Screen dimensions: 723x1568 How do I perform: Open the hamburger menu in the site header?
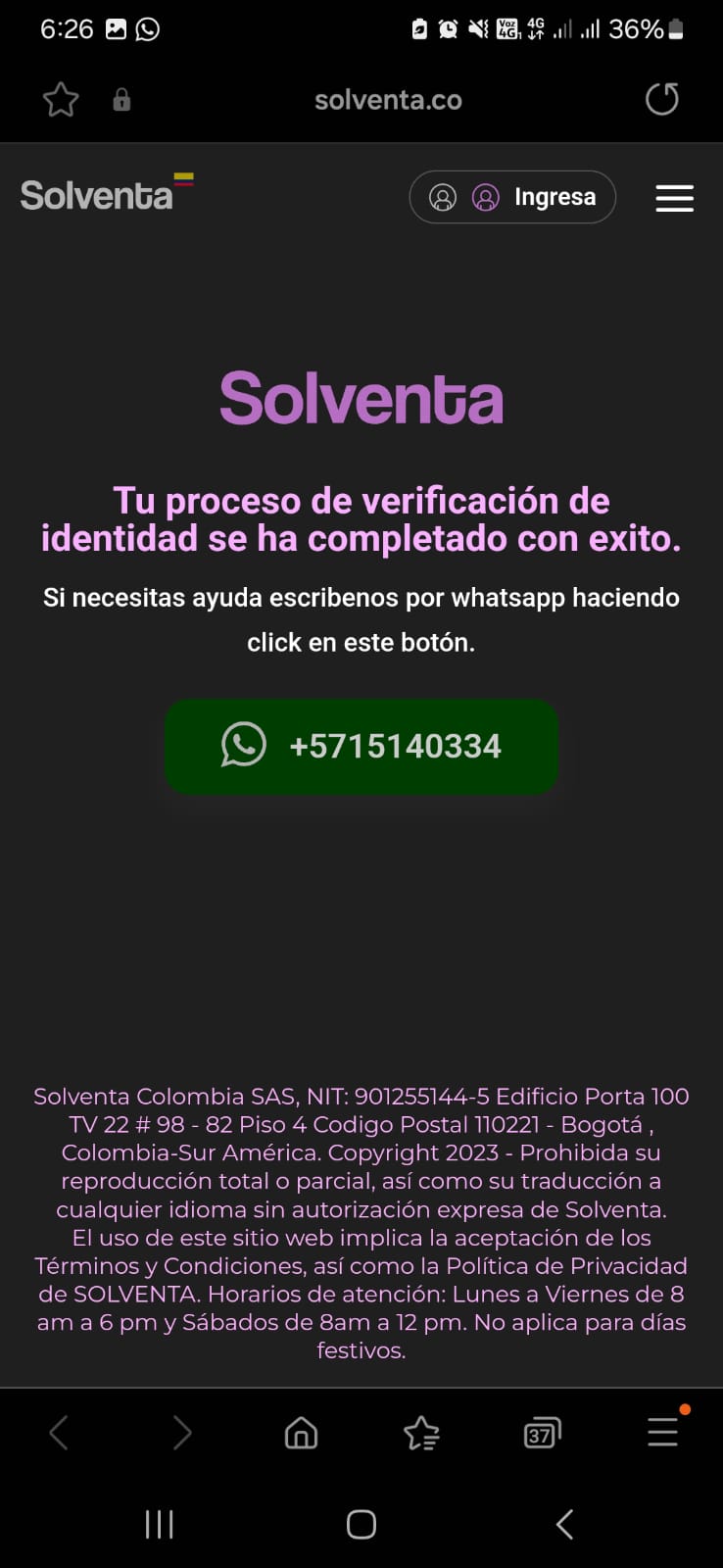[x=674, y=198]
